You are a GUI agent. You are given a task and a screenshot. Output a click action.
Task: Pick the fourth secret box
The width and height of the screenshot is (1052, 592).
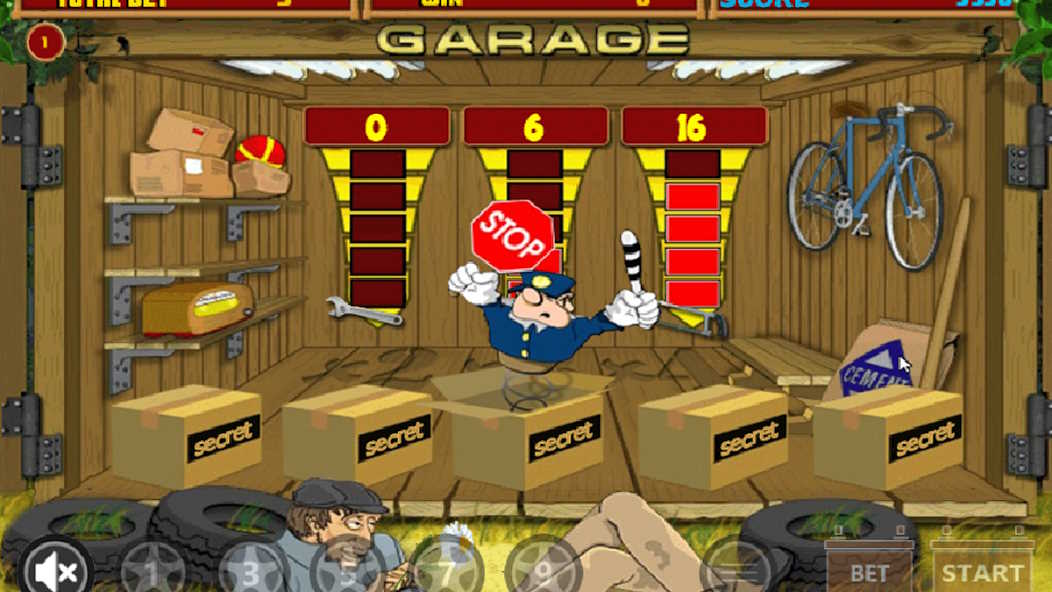713,436
